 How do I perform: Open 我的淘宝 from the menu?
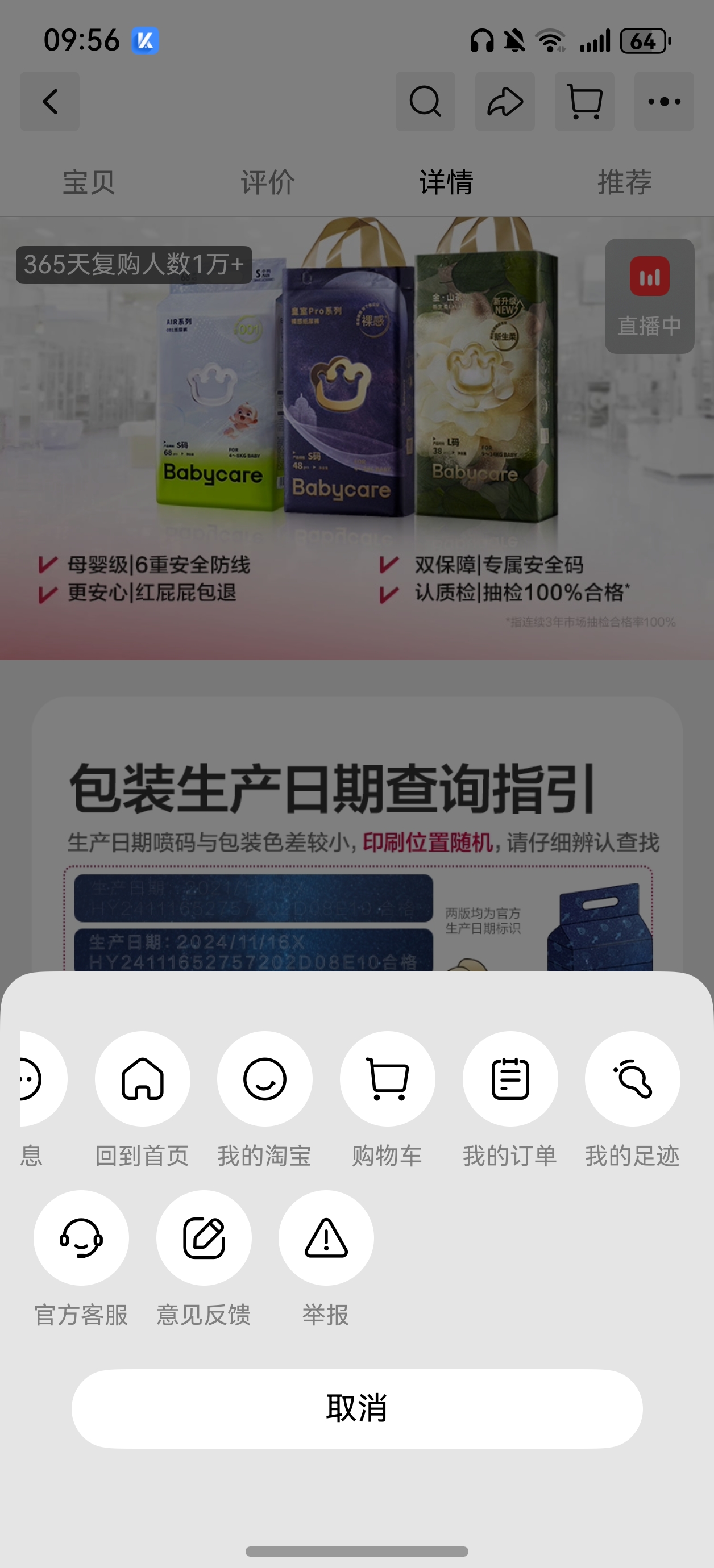tap(264, 1079)
